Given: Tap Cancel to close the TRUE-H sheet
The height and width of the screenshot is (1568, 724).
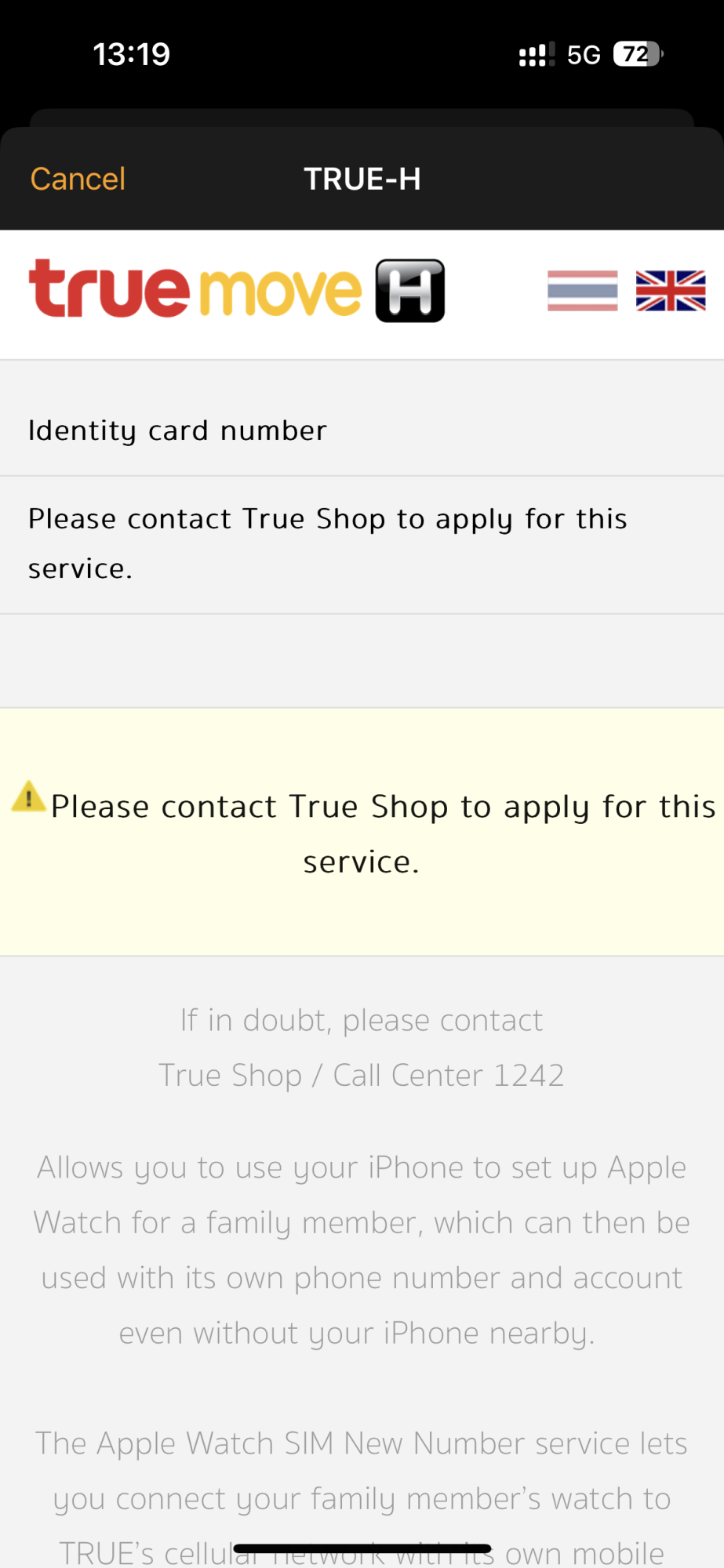Looking at the screenshot, I should click(78, 179).
